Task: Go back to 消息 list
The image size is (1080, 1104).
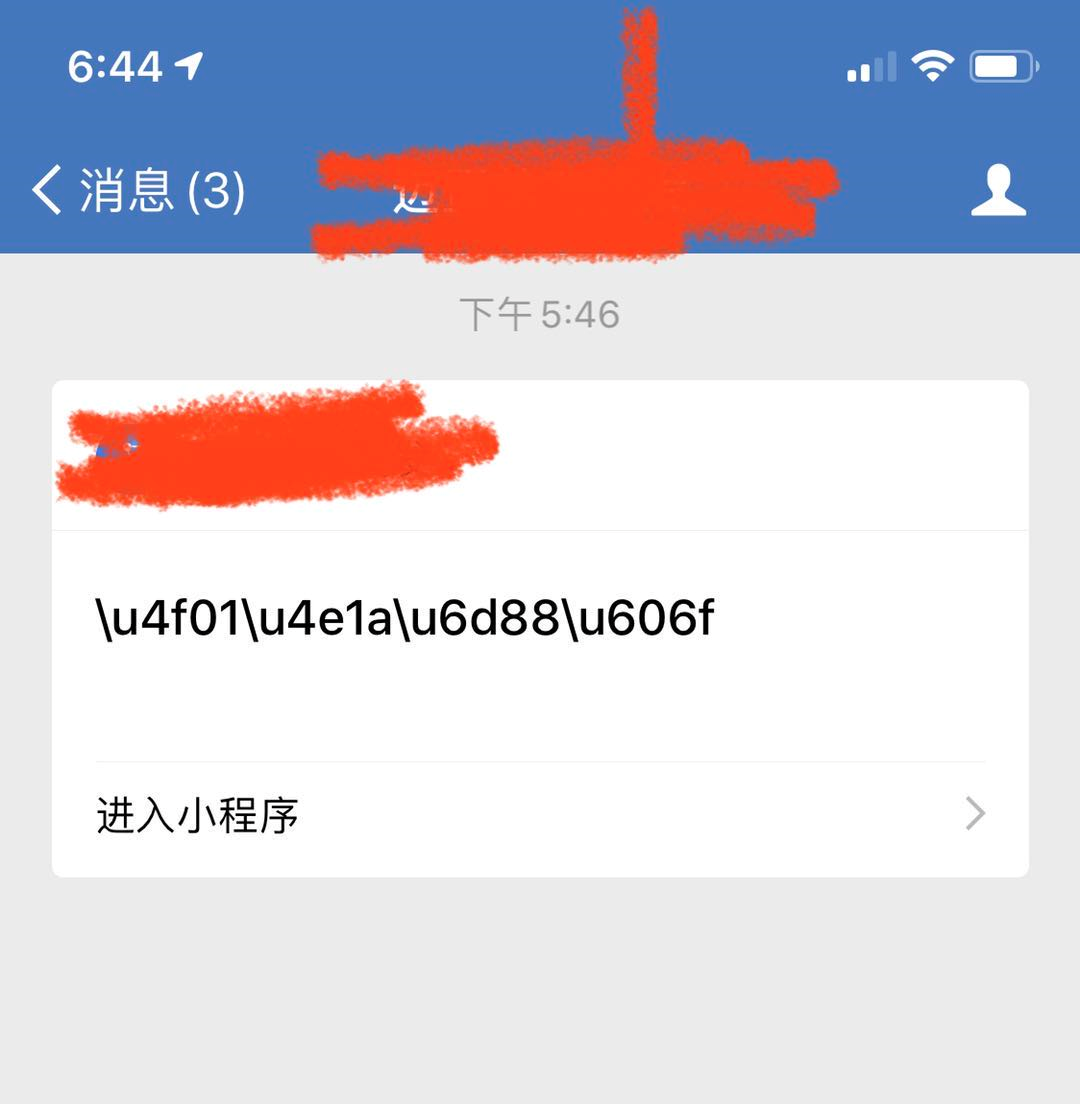Action: [x=138, y=189]
